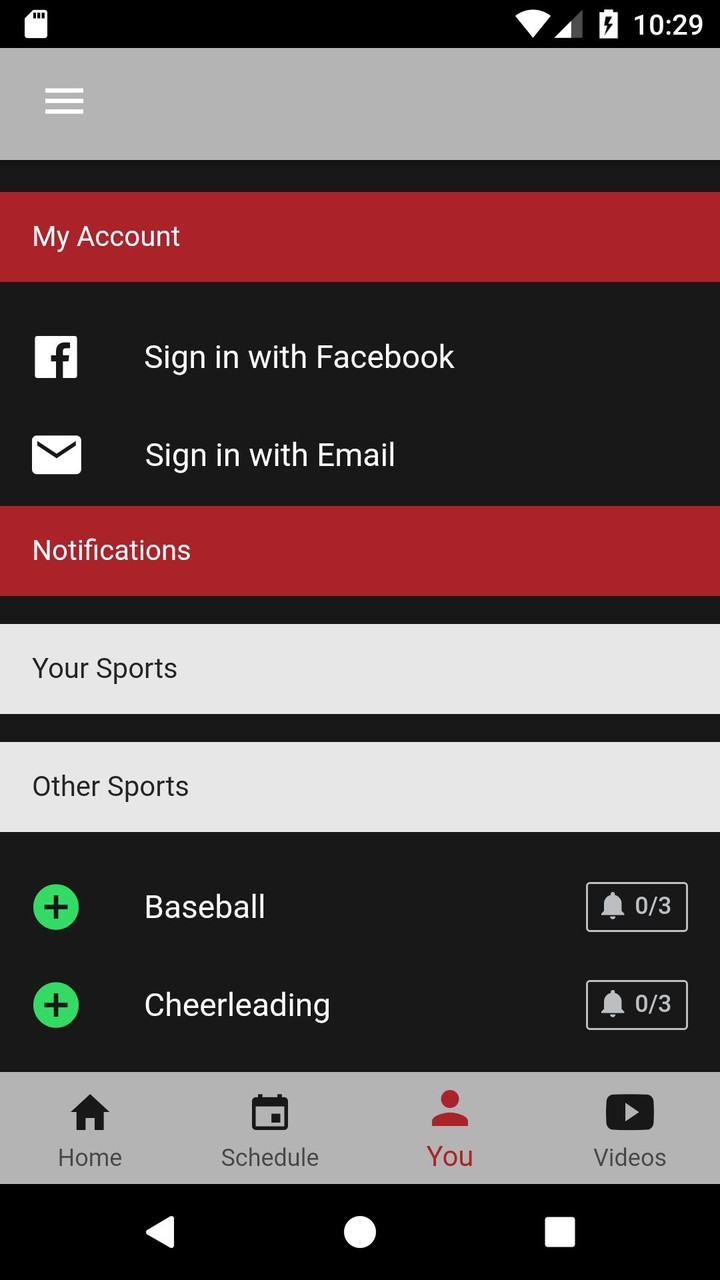Choose Sign in with Email
Viewport: 720px width, 1280px height.
[269, 455]
